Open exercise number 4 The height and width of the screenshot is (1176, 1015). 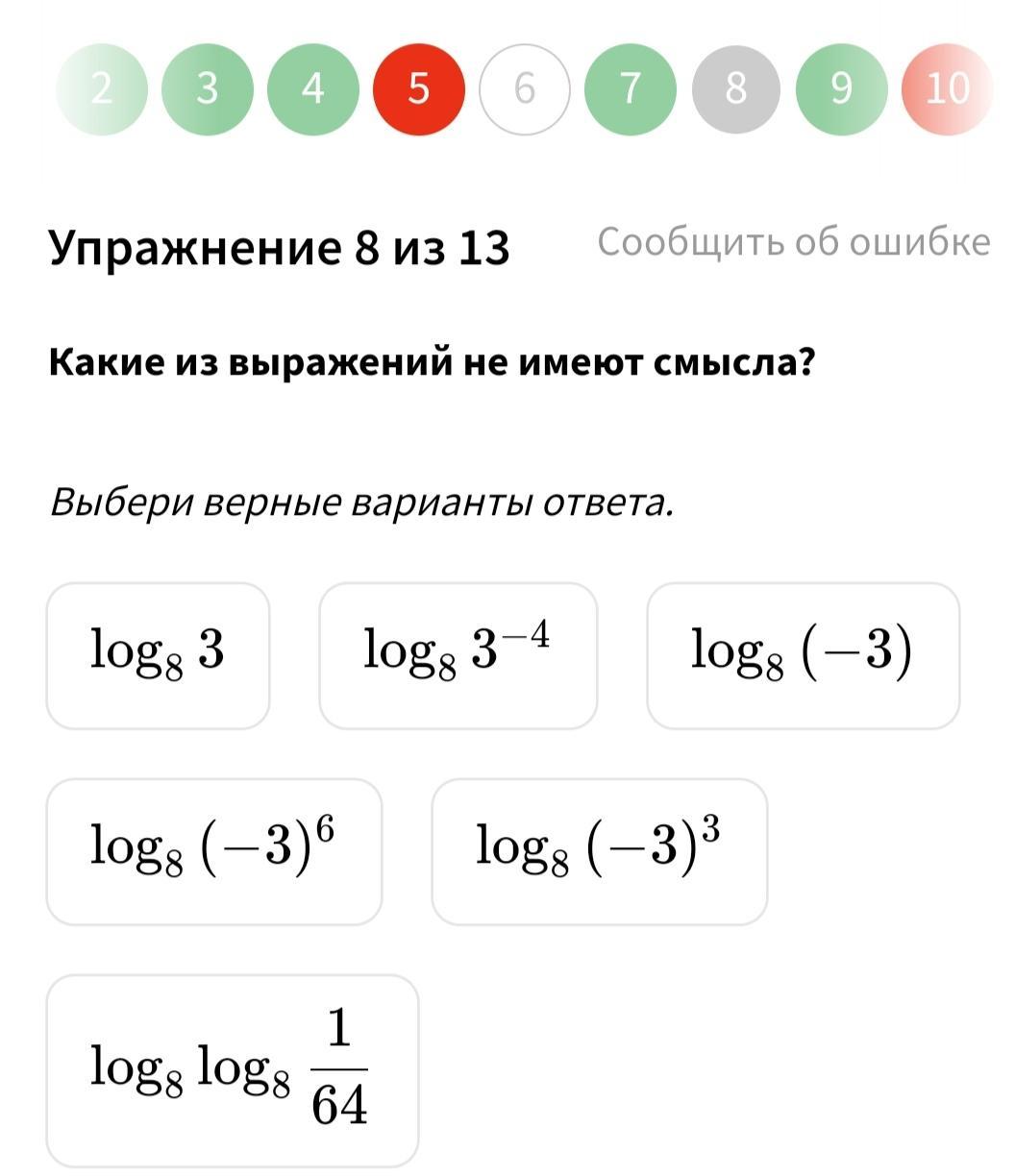click(313, 88)
